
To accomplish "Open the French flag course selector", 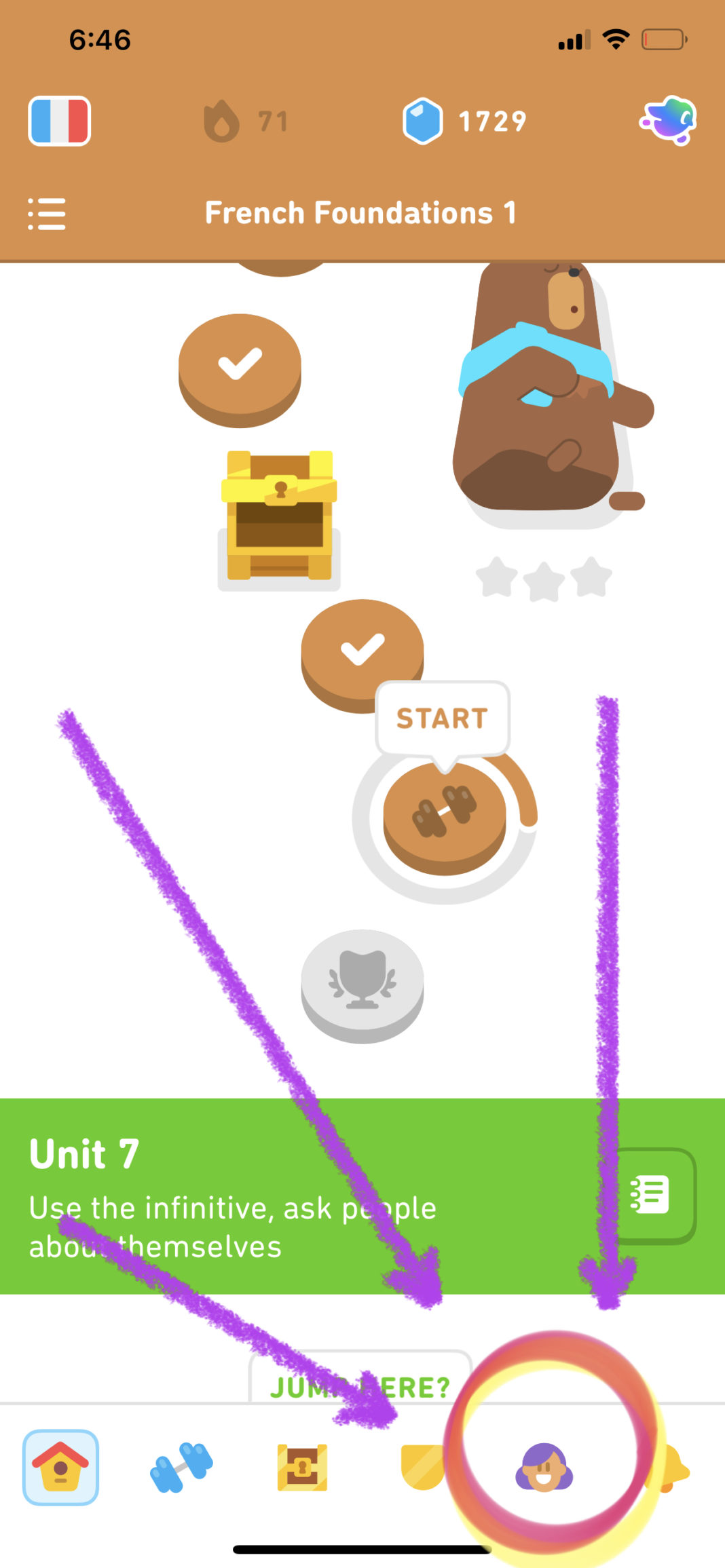I will click(59, 119).
